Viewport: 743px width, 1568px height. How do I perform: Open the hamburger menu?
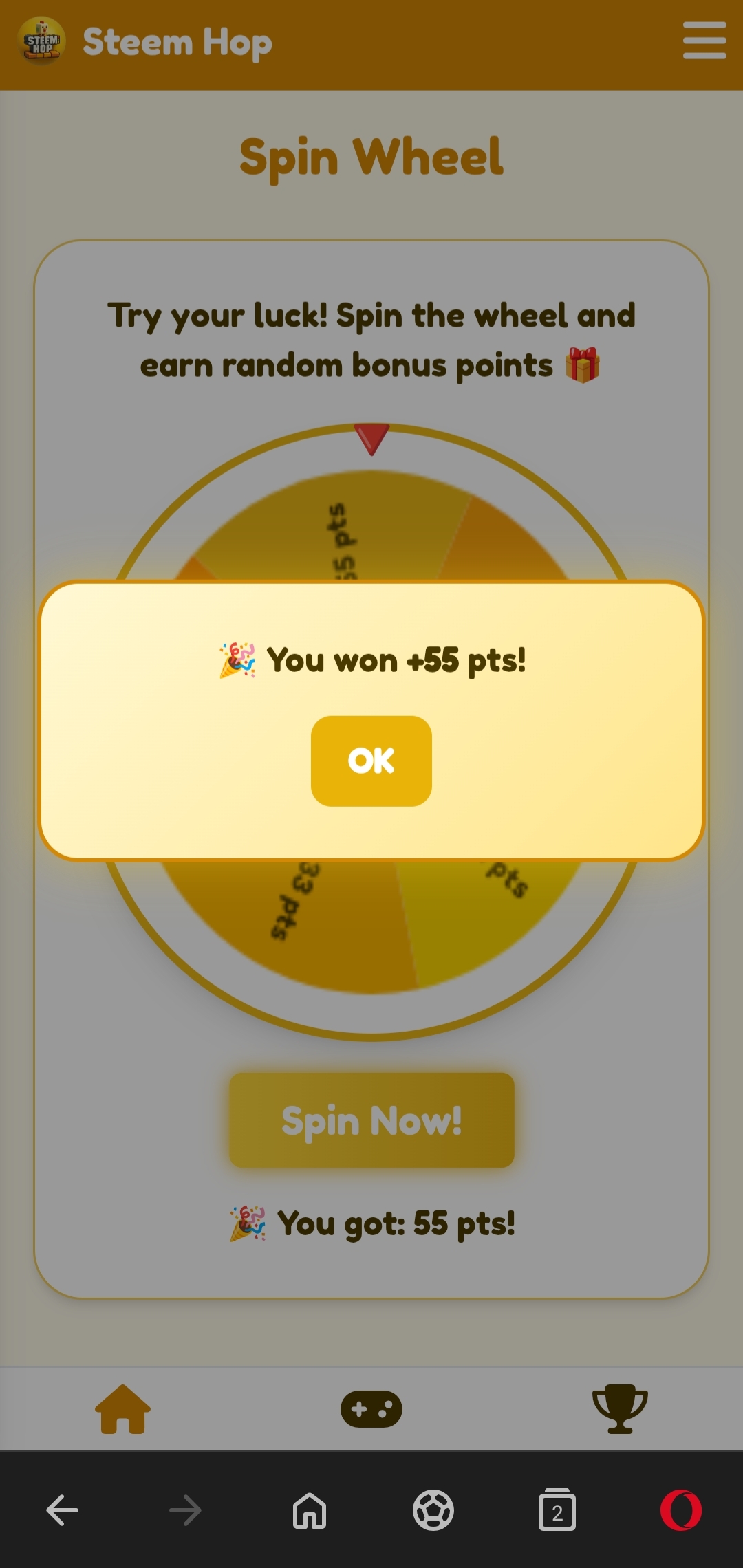pyautogui.click(x=704, y=41)
